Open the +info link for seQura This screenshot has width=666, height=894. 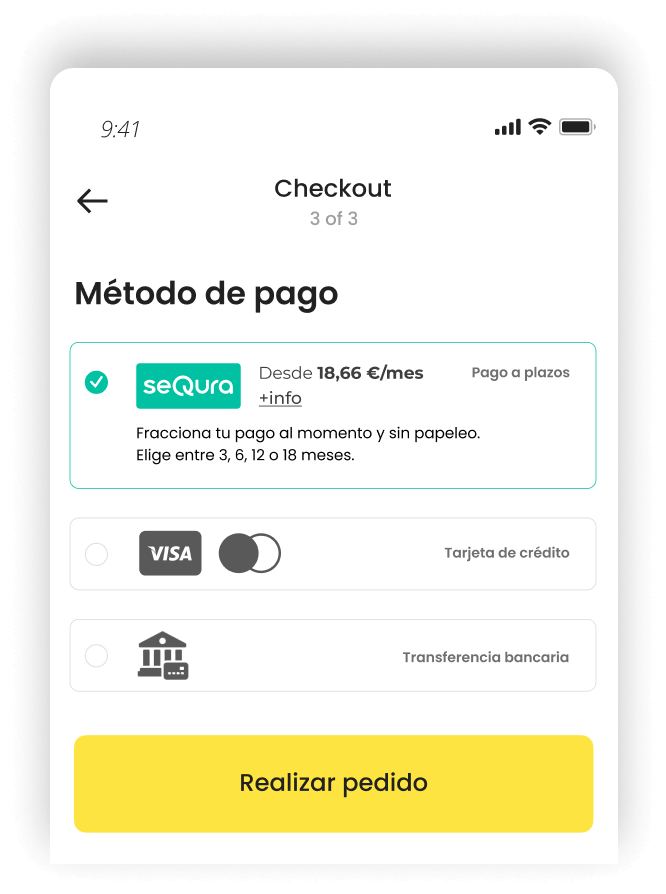280,398
